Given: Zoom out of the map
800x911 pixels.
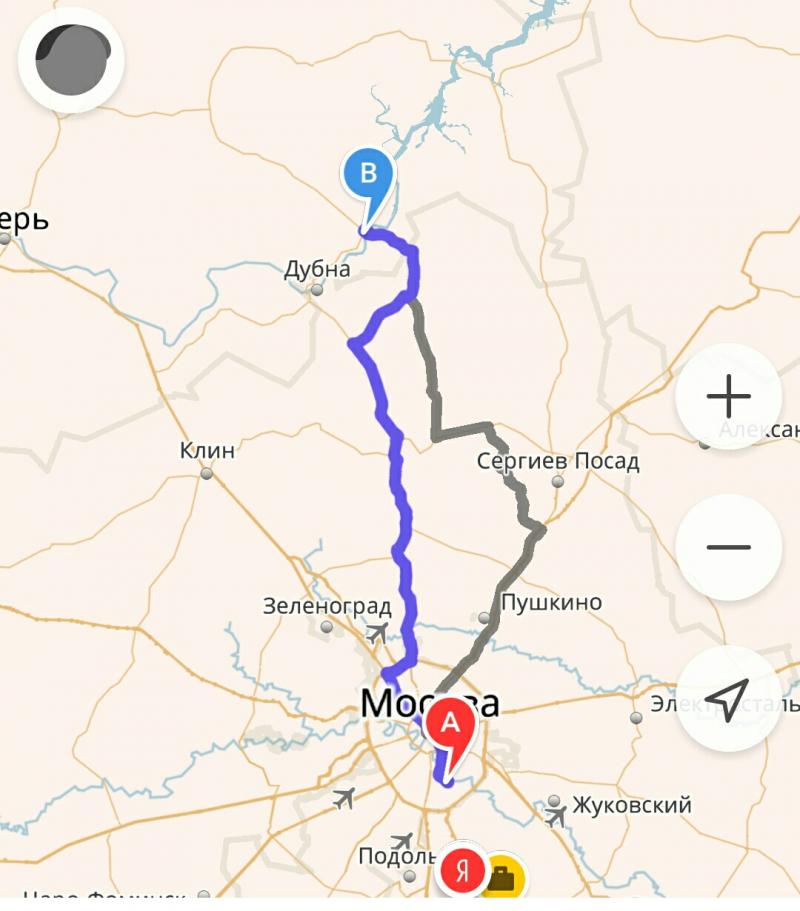Looking at the screenshot, I should point(728,547).
